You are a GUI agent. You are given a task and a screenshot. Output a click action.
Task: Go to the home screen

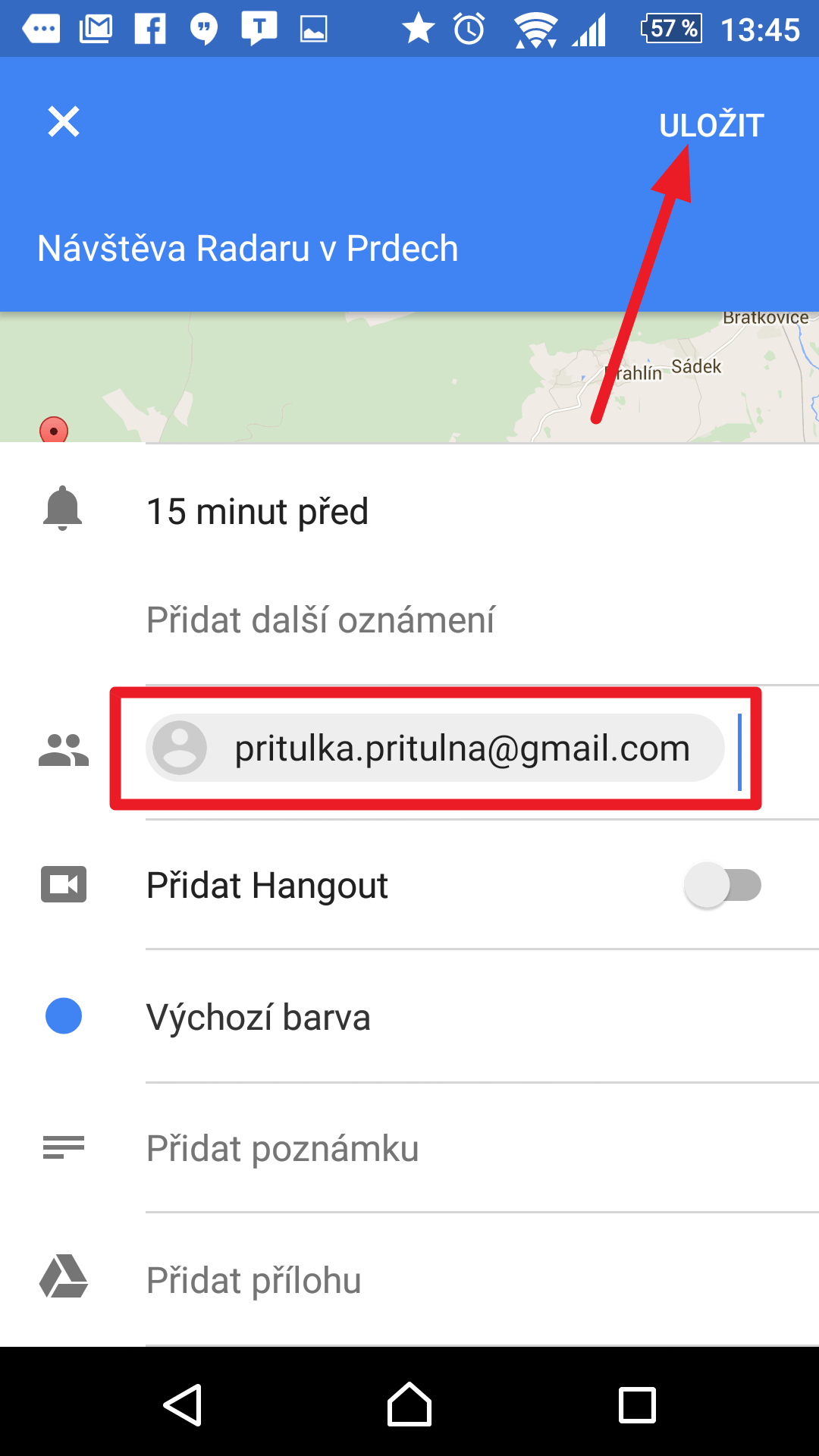pos(409,1405)
